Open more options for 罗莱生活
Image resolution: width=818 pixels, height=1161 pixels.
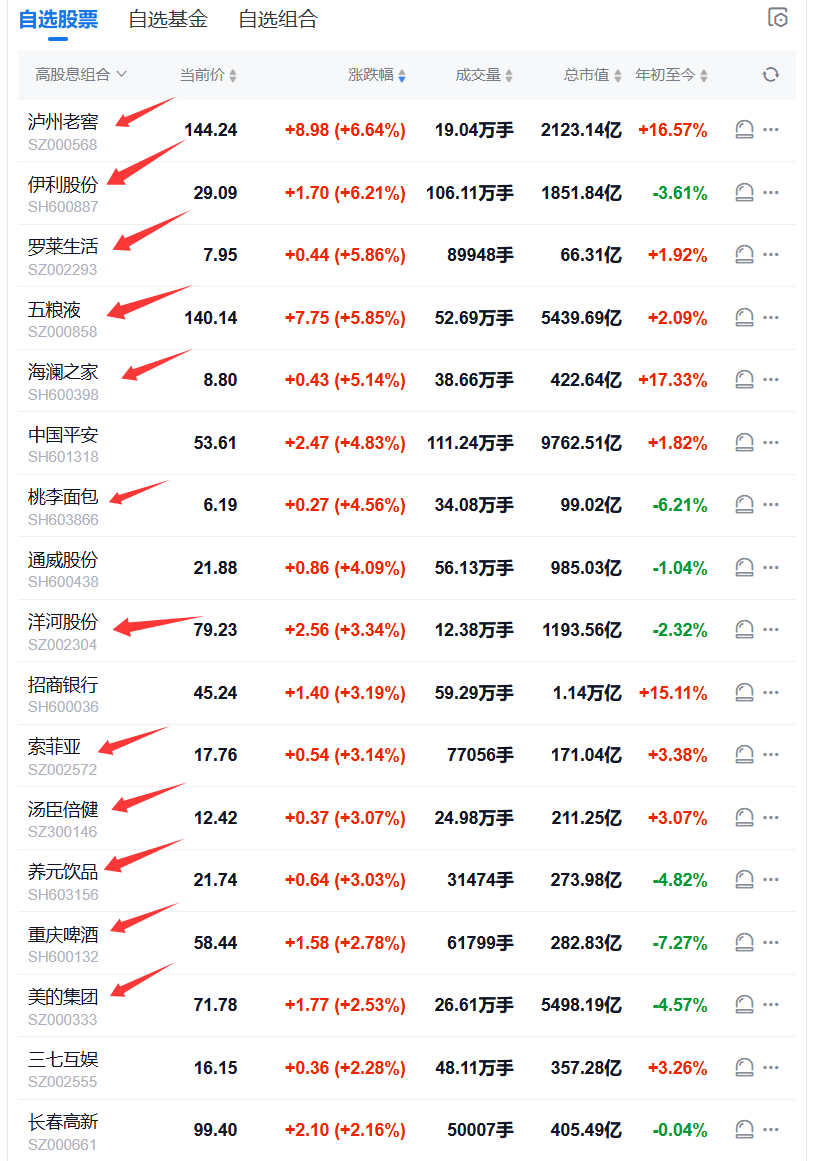(x=771, y=254)
